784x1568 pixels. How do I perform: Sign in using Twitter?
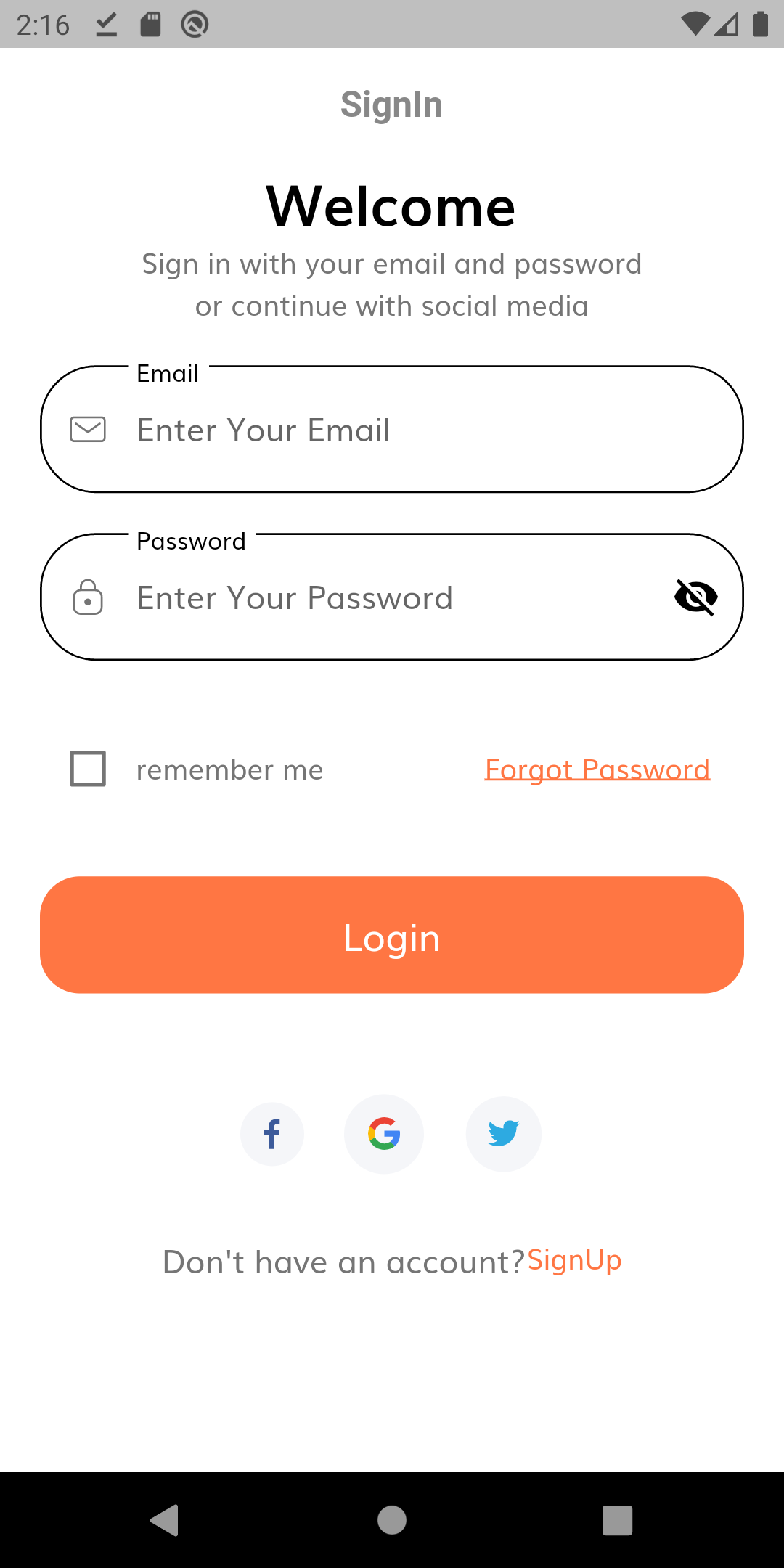click(x=503, y=1134)
